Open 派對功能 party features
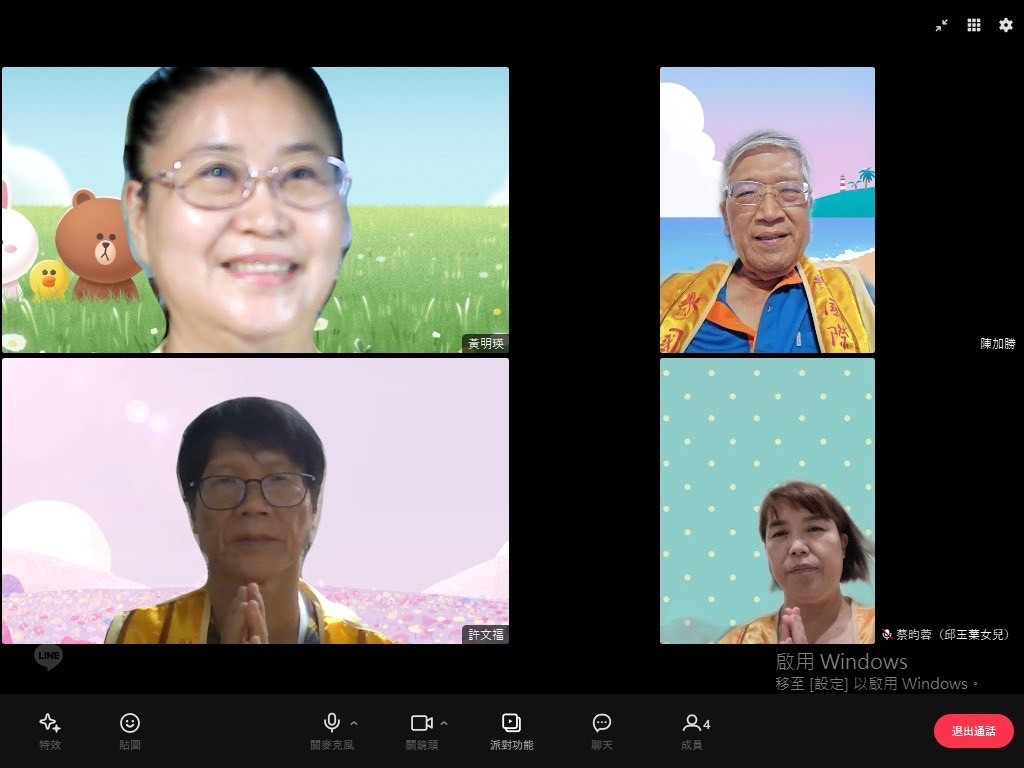The height and width of the screenshot is (768, 1024). (x=511, y=730)
